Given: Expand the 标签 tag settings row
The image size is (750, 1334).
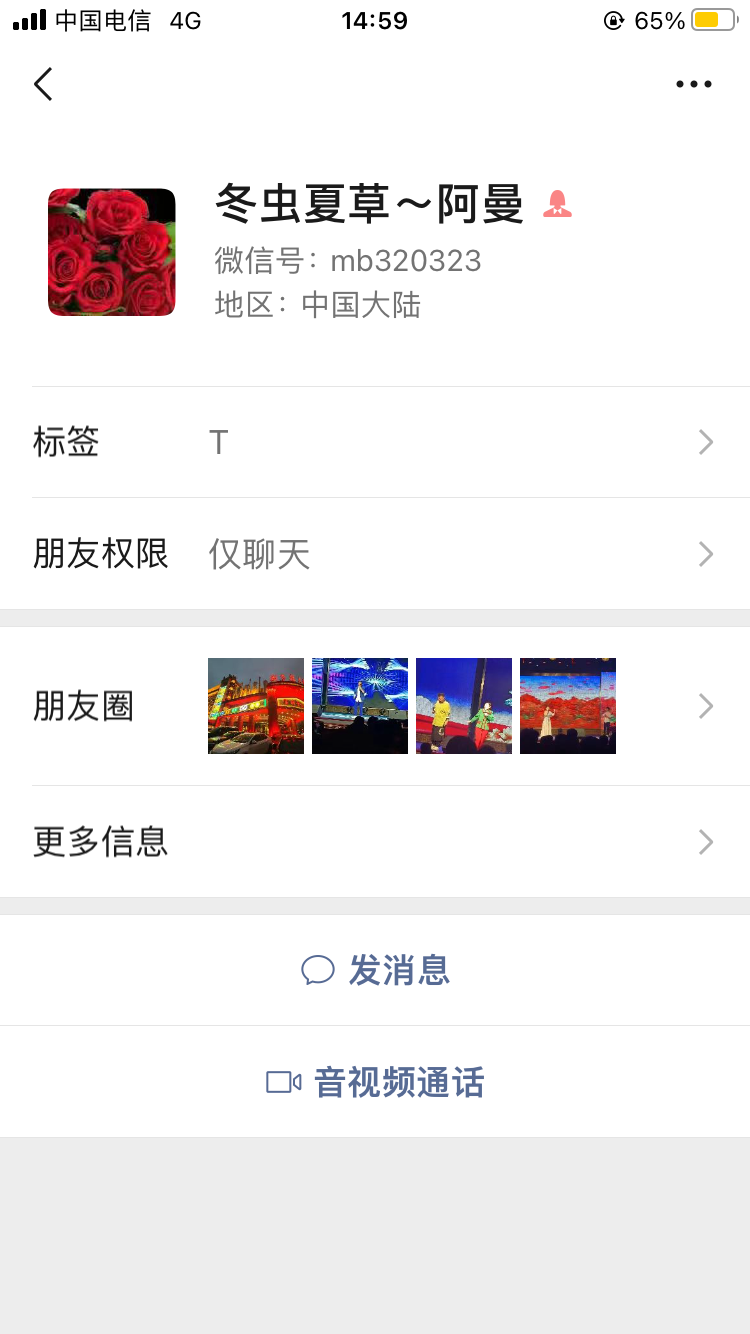Looking at the screenshot, I should 375,442.
